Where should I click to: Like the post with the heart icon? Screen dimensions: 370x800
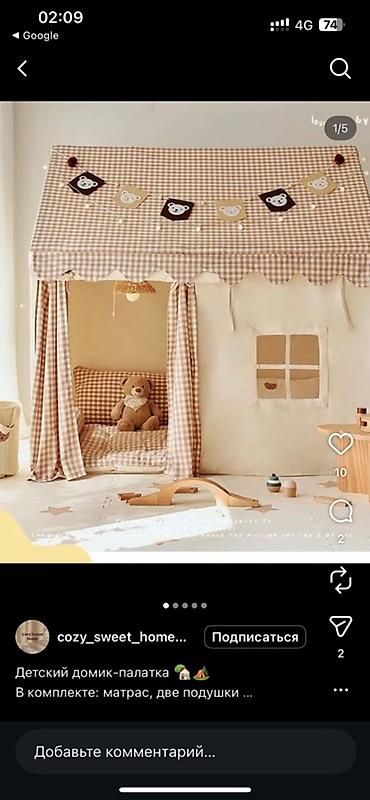pyautogui.click(x=340, y=444)
